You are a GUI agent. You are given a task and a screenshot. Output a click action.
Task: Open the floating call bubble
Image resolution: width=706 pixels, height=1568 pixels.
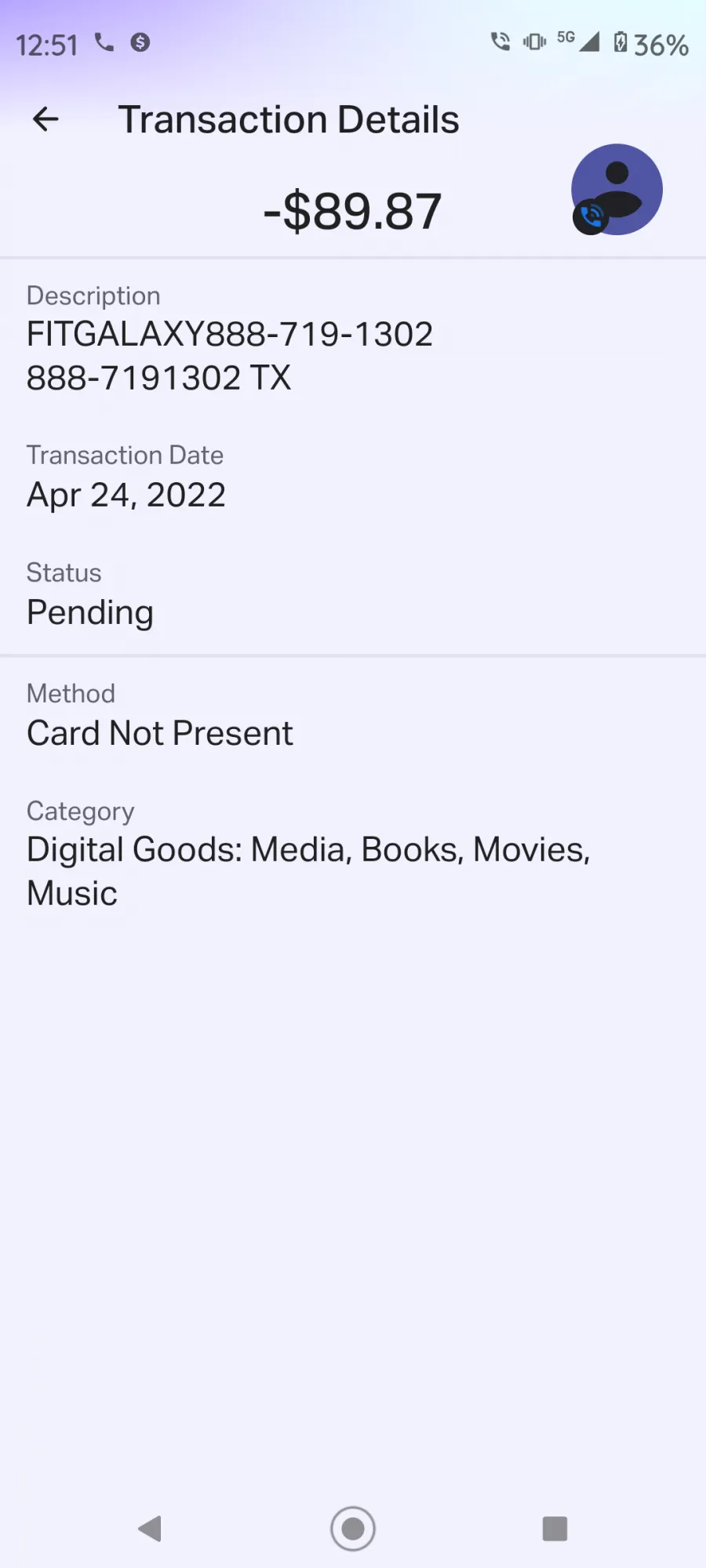click(x=617, y=190)
